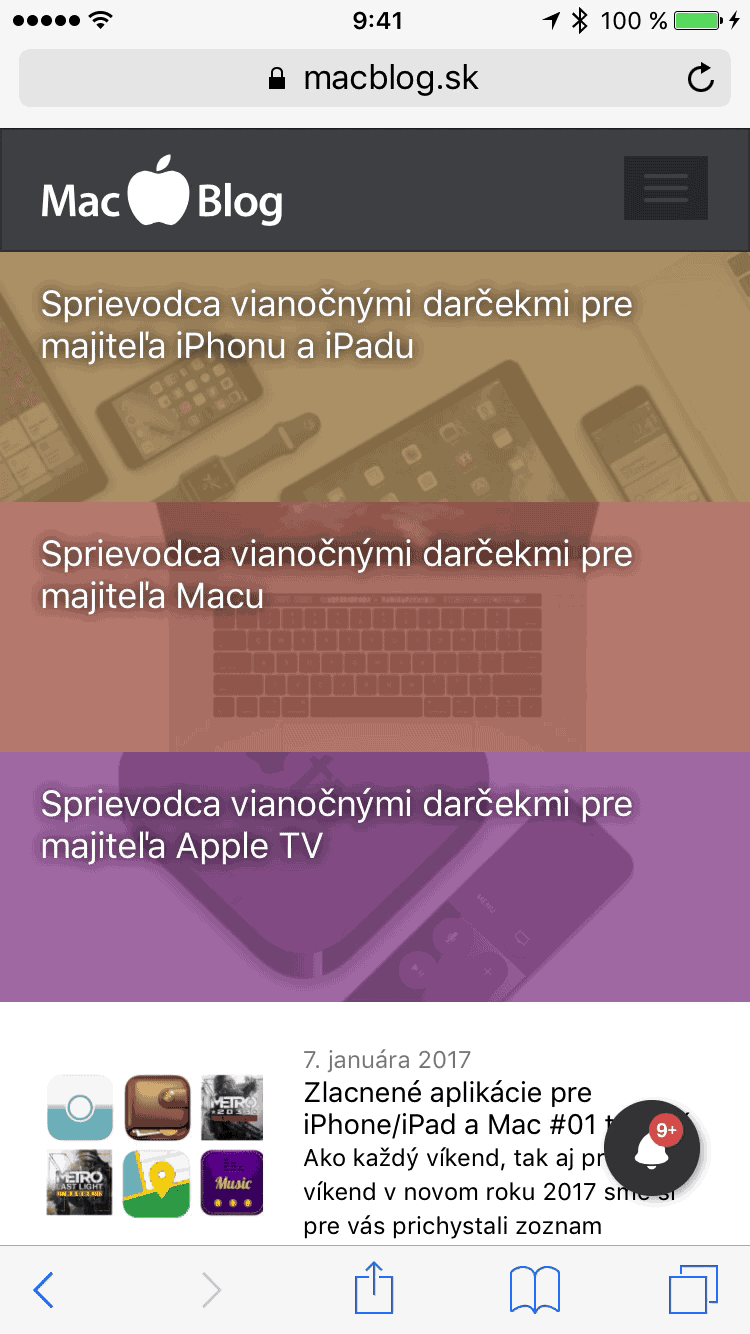Viewport: 750px width, 1334px height.
Task: Show open Safari tabs
Action: click(693, 1290)
